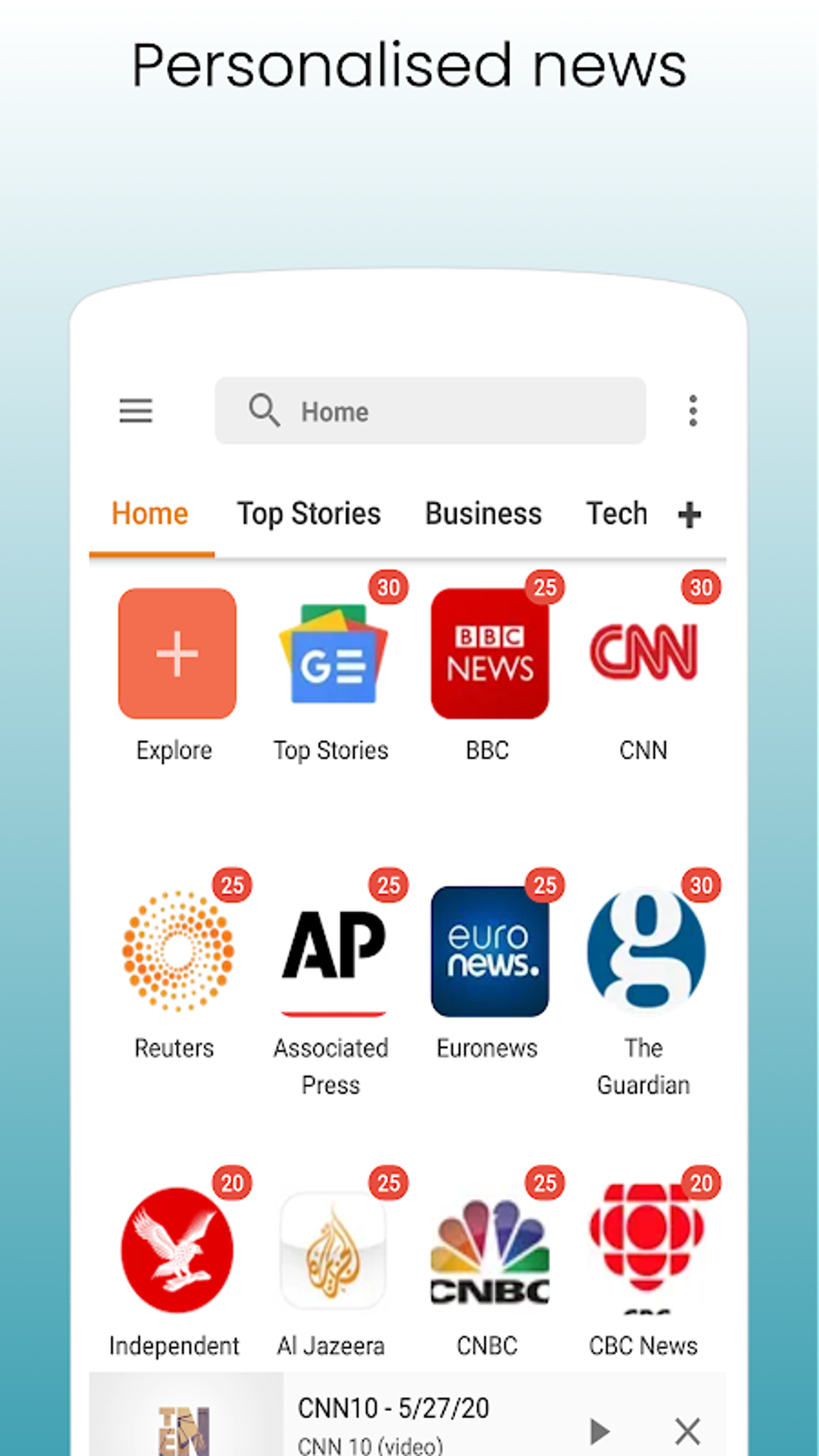The image size is (819, 1456).
Task: Open the overflow options menu
Action: pyautogui.click(x=692, y=411)
